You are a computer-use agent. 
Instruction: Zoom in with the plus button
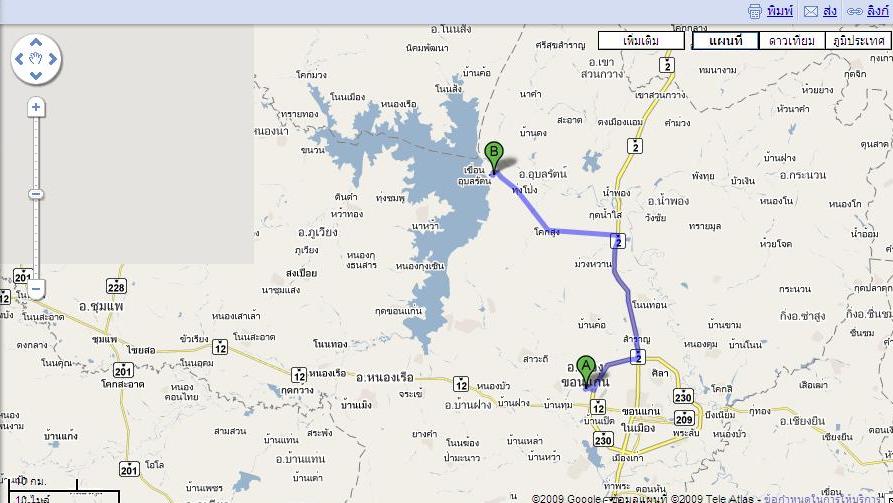pyautogui.click(x=36, y=107)
